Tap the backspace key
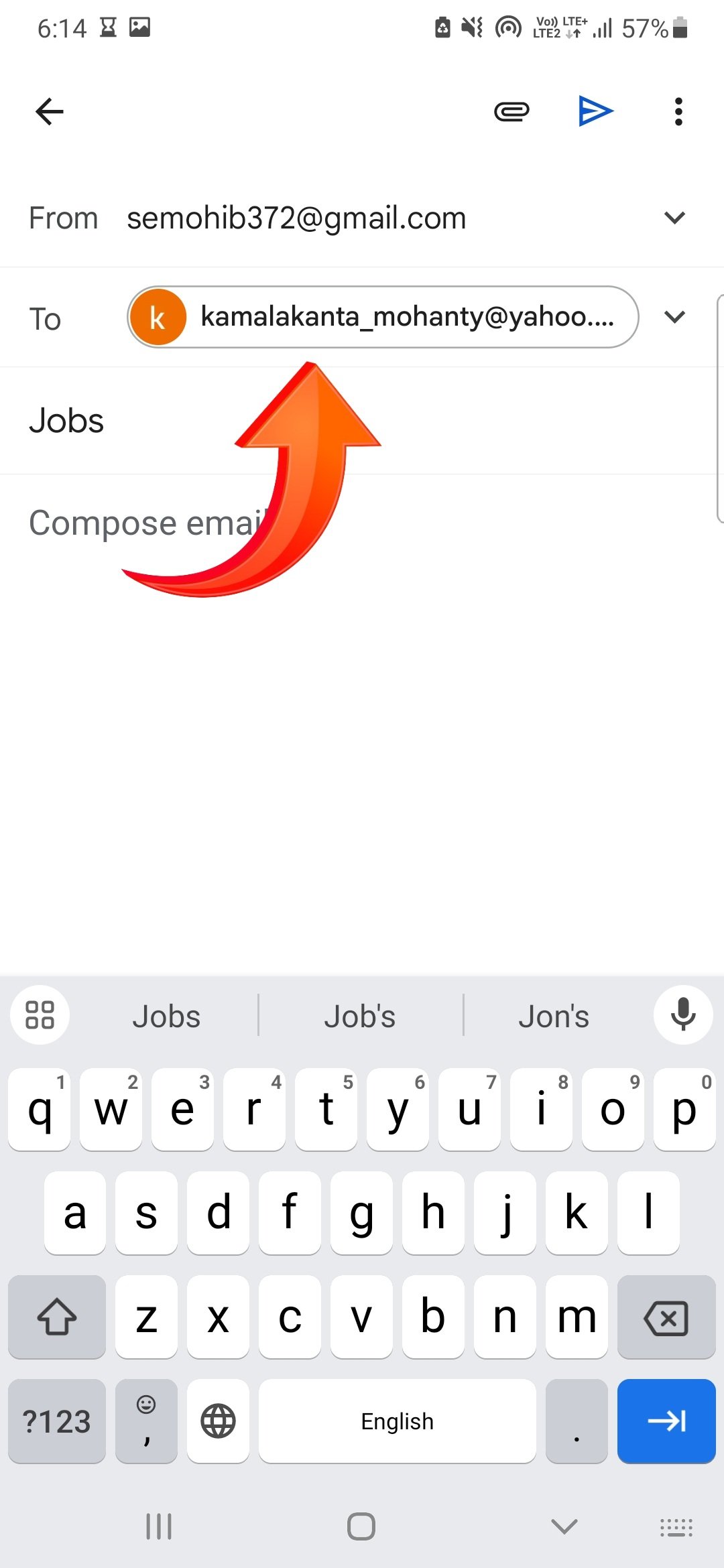 pos(666,1318)
